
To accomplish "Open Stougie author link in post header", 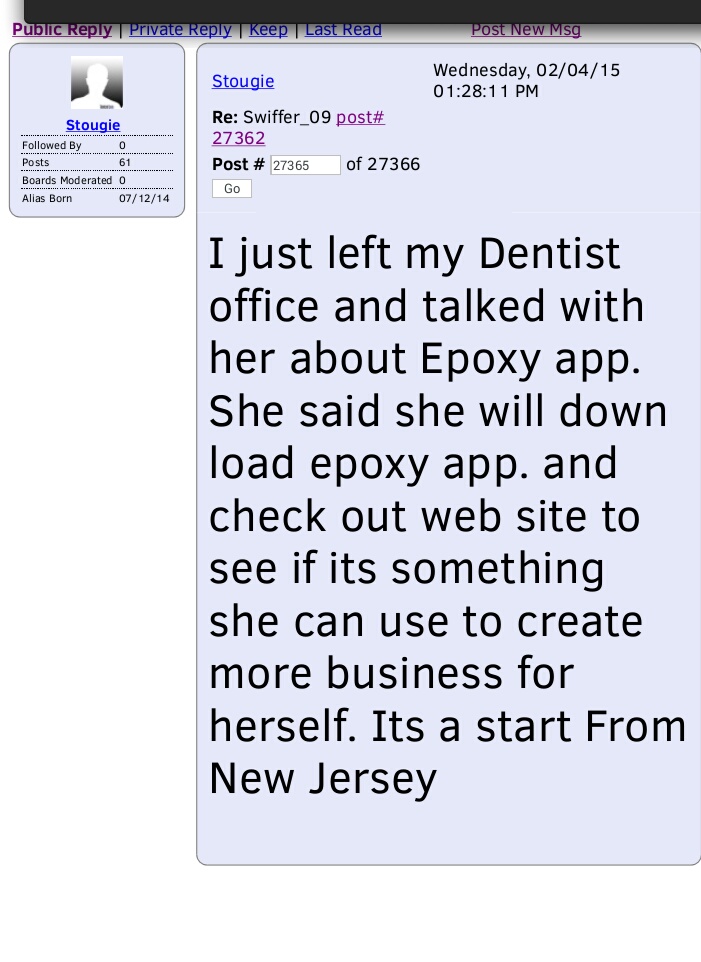I will pyautogui.click(x=243, y=82).
